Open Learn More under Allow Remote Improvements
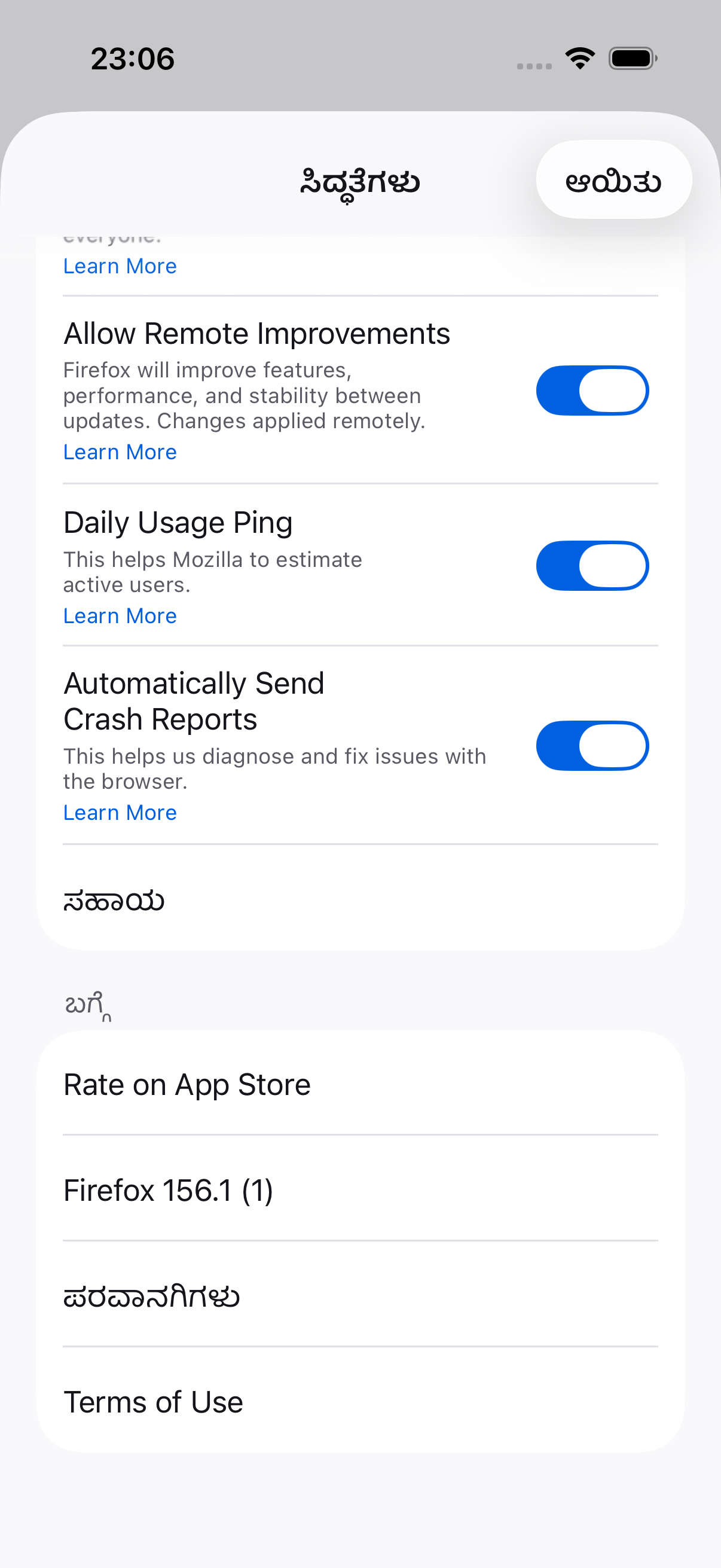 click(x=120, y=452)
